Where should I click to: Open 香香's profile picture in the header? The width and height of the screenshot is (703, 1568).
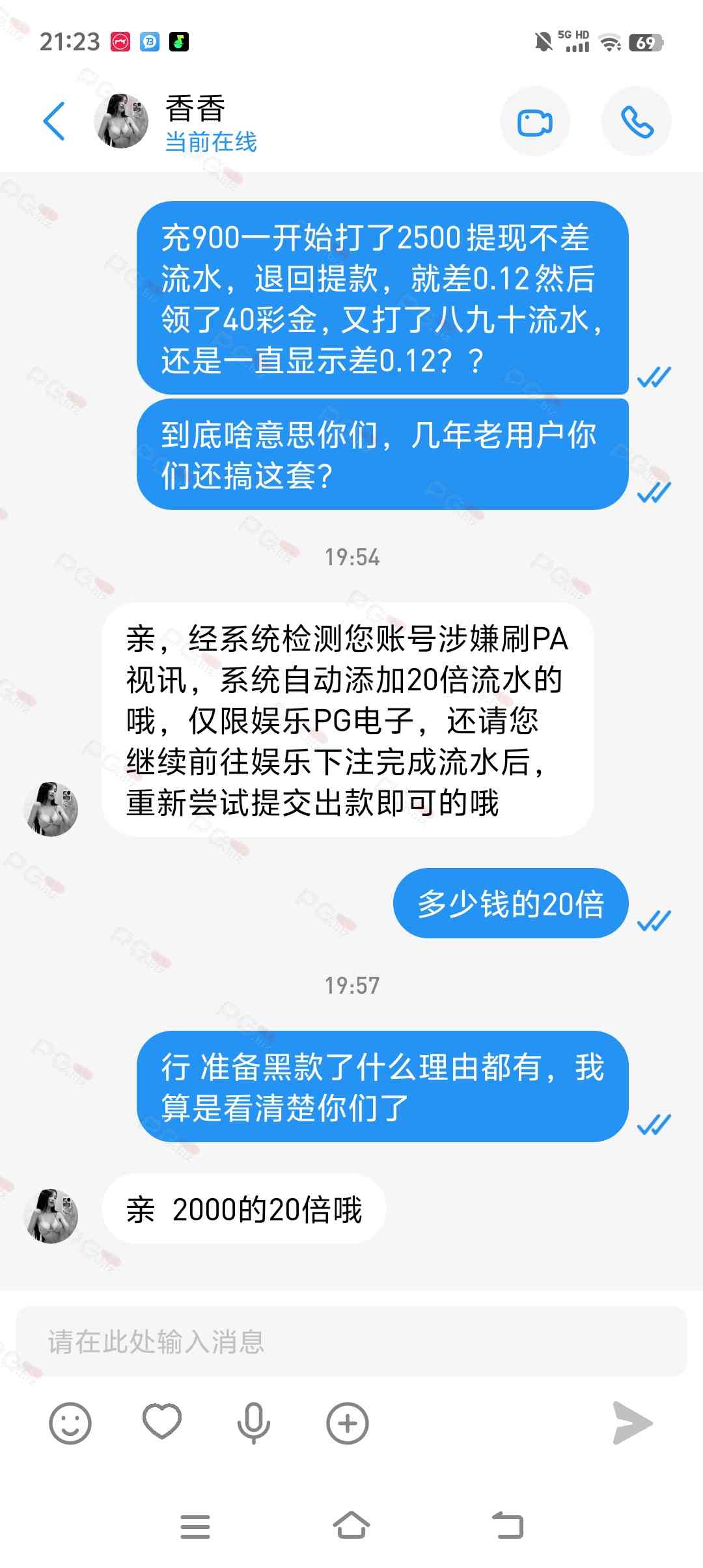(x=121, y=121)
